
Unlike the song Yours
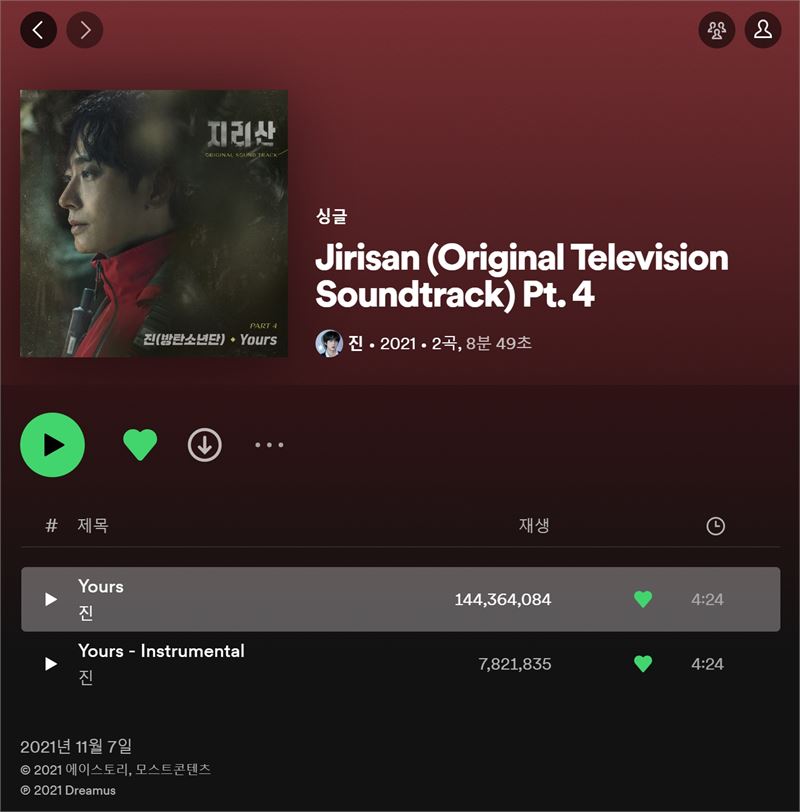point(643,599)
